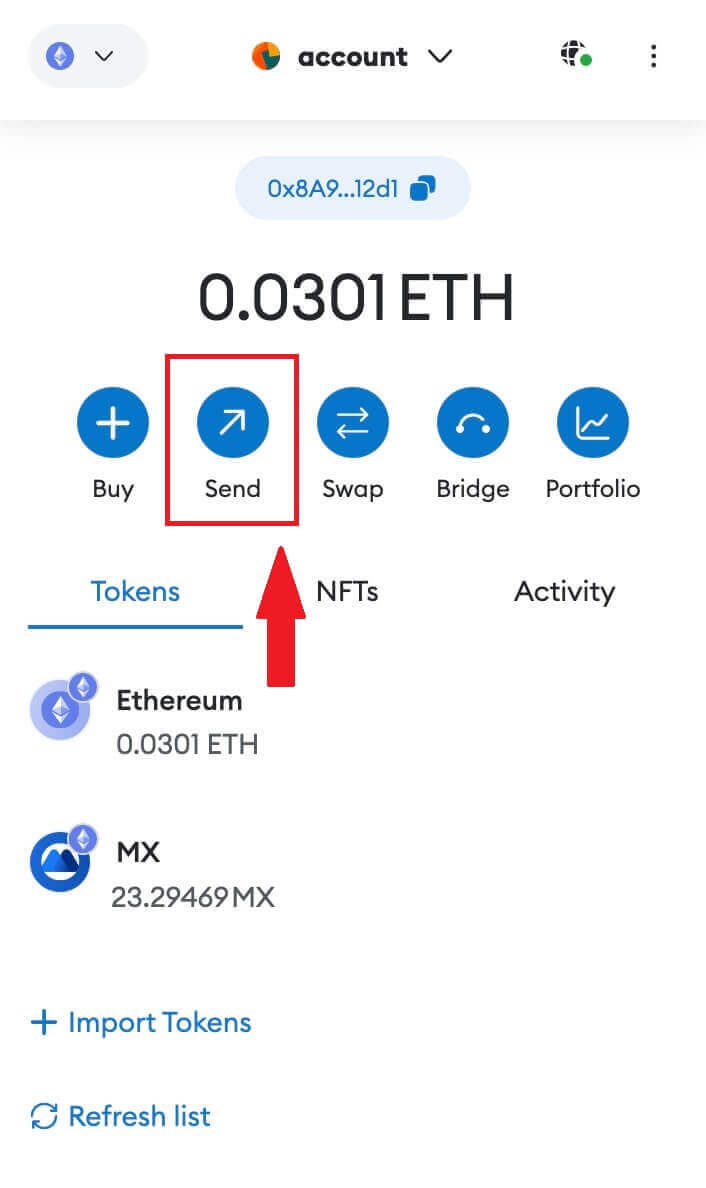706x1188 pixels.
Task: Open the Swap action
Action: pyautogui.click(x=352, y=424)
